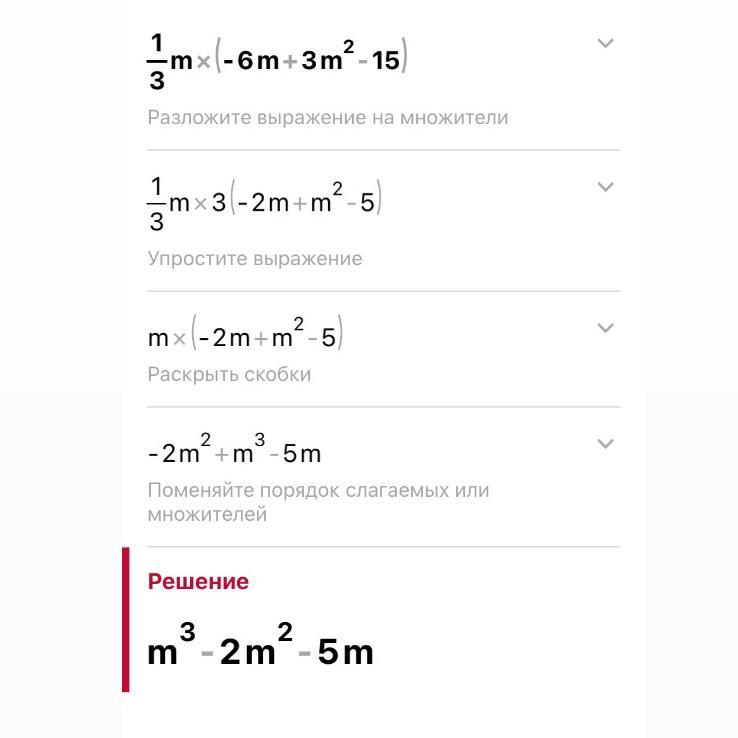The width and height of the screenshot is (738, 738).
Task: Expand the 'Упростите выражение' step
Action: [605, 187]
